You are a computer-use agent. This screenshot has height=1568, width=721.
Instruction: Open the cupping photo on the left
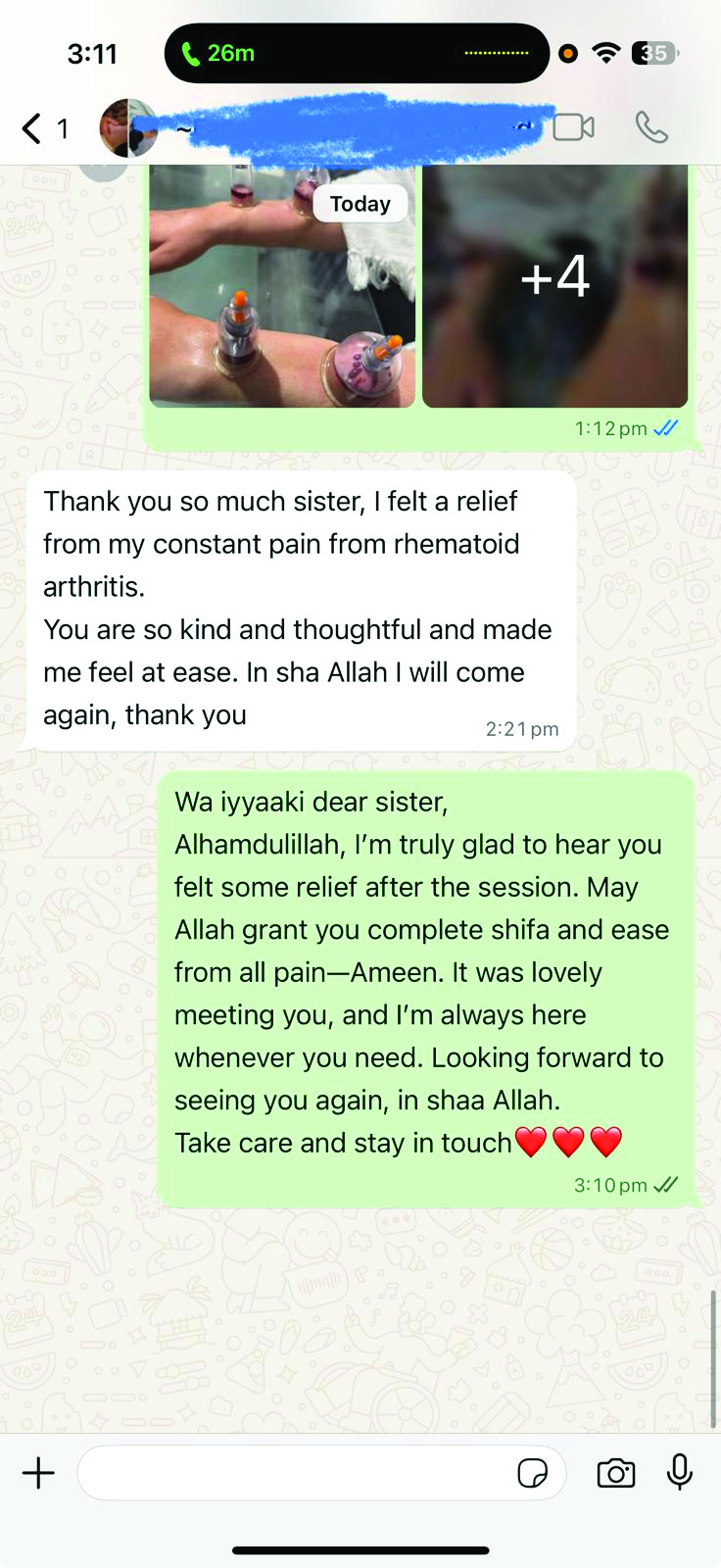282,294
